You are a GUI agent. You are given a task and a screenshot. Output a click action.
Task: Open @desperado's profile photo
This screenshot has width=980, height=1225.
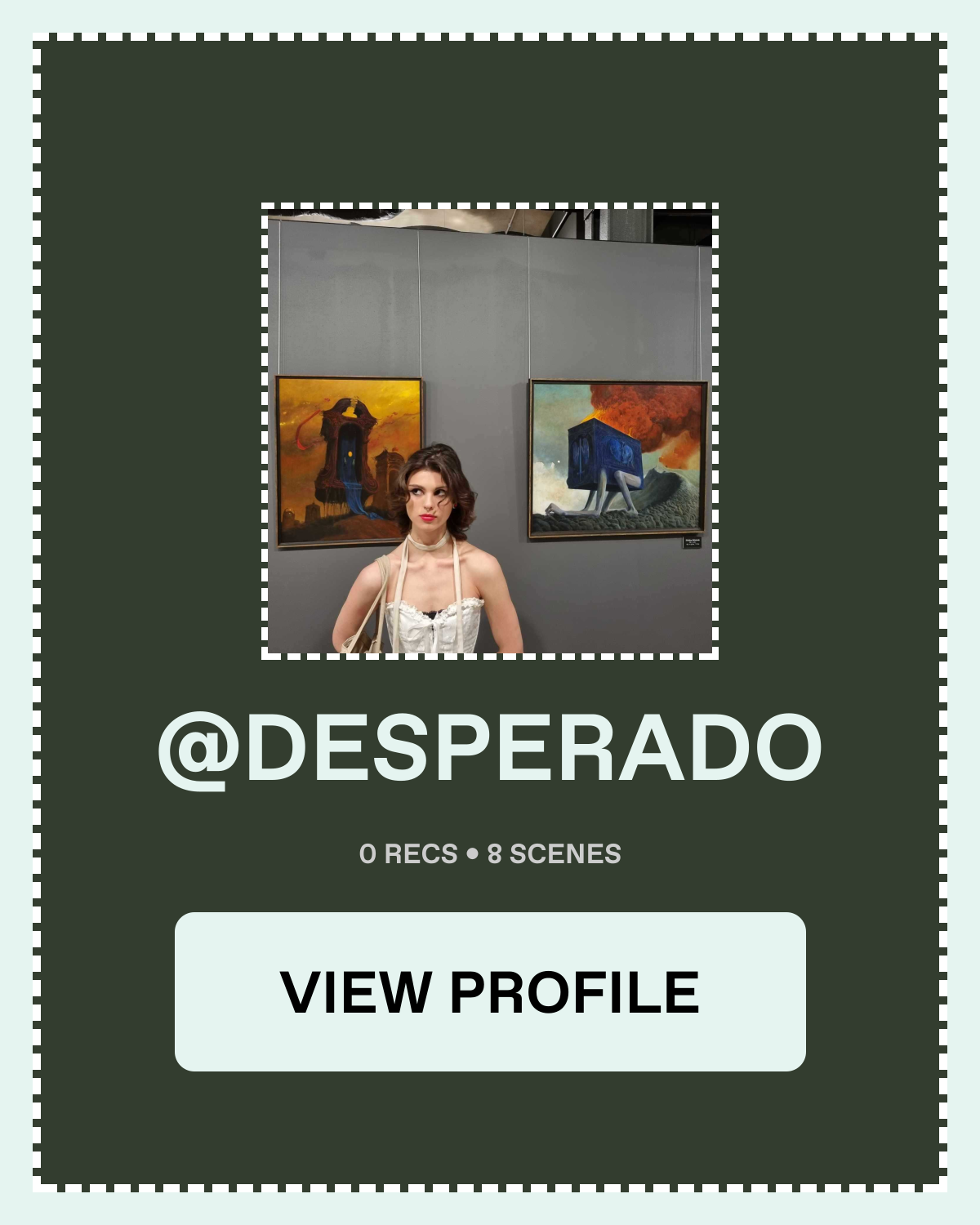click(x=490, y=431)
